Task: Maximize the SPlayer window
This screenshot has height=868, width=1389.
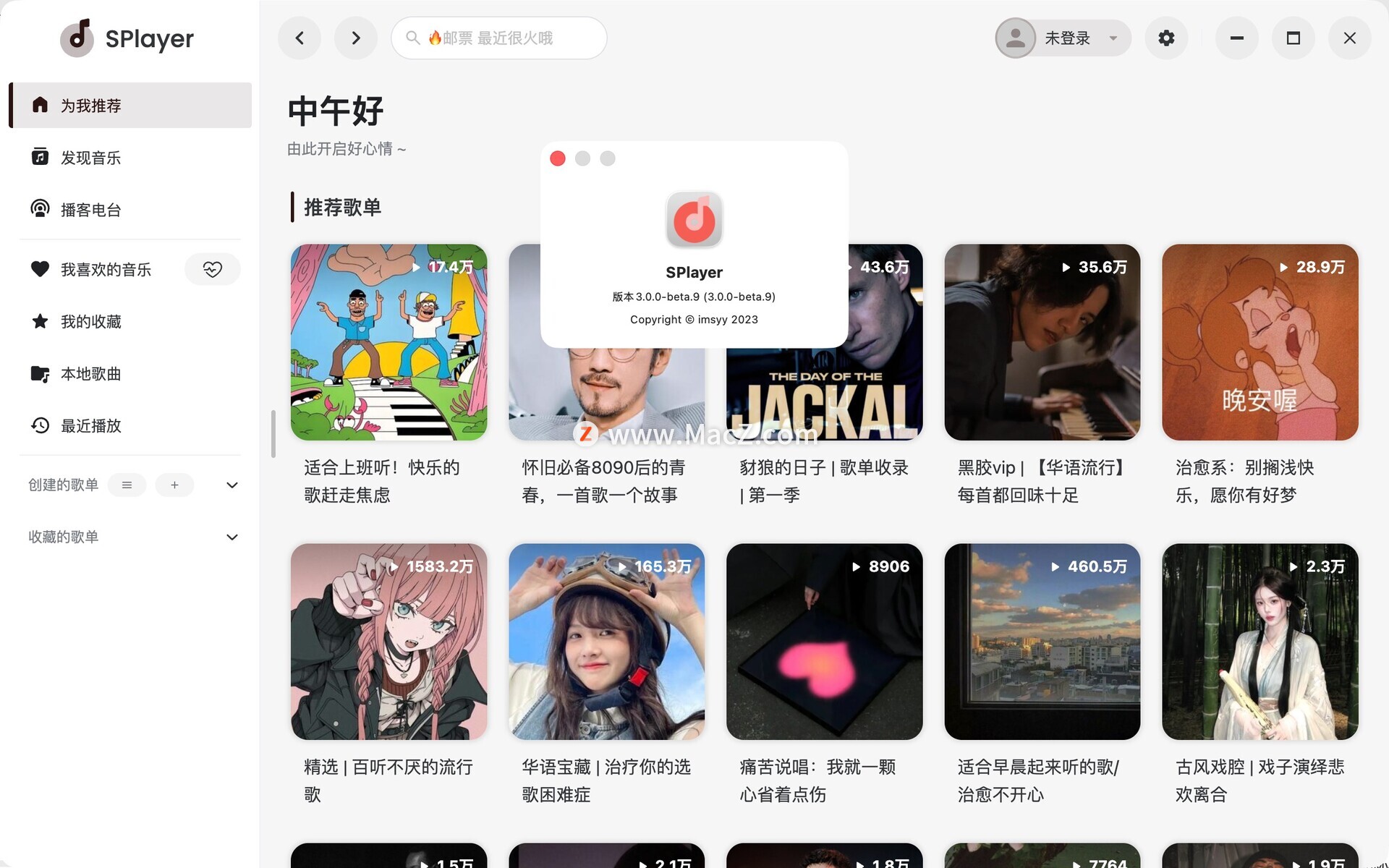Action: click(x=1293, y=38)
